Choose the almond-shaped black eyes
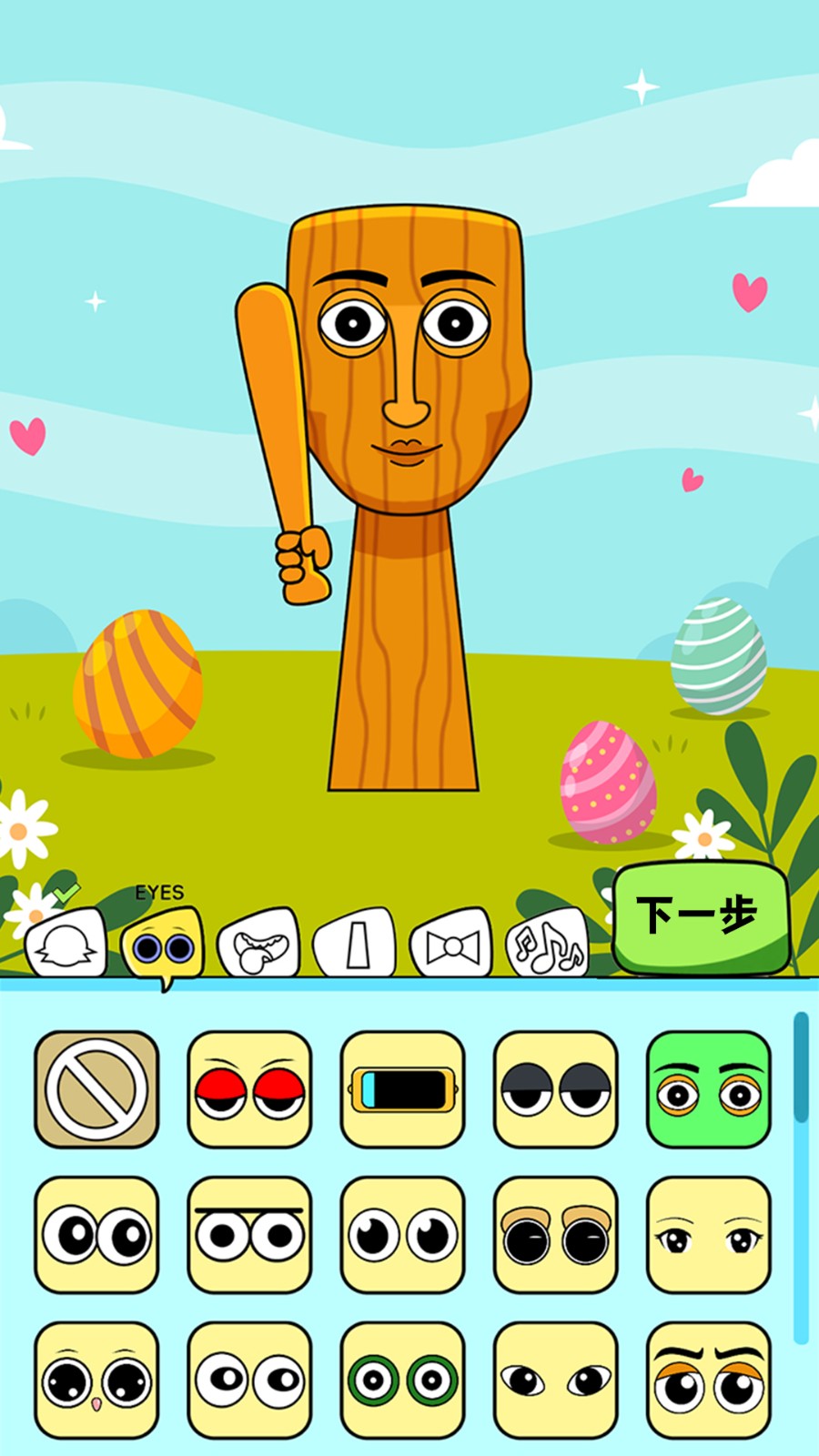This screenshot has height=1456, width=819. pos(555,1380)
